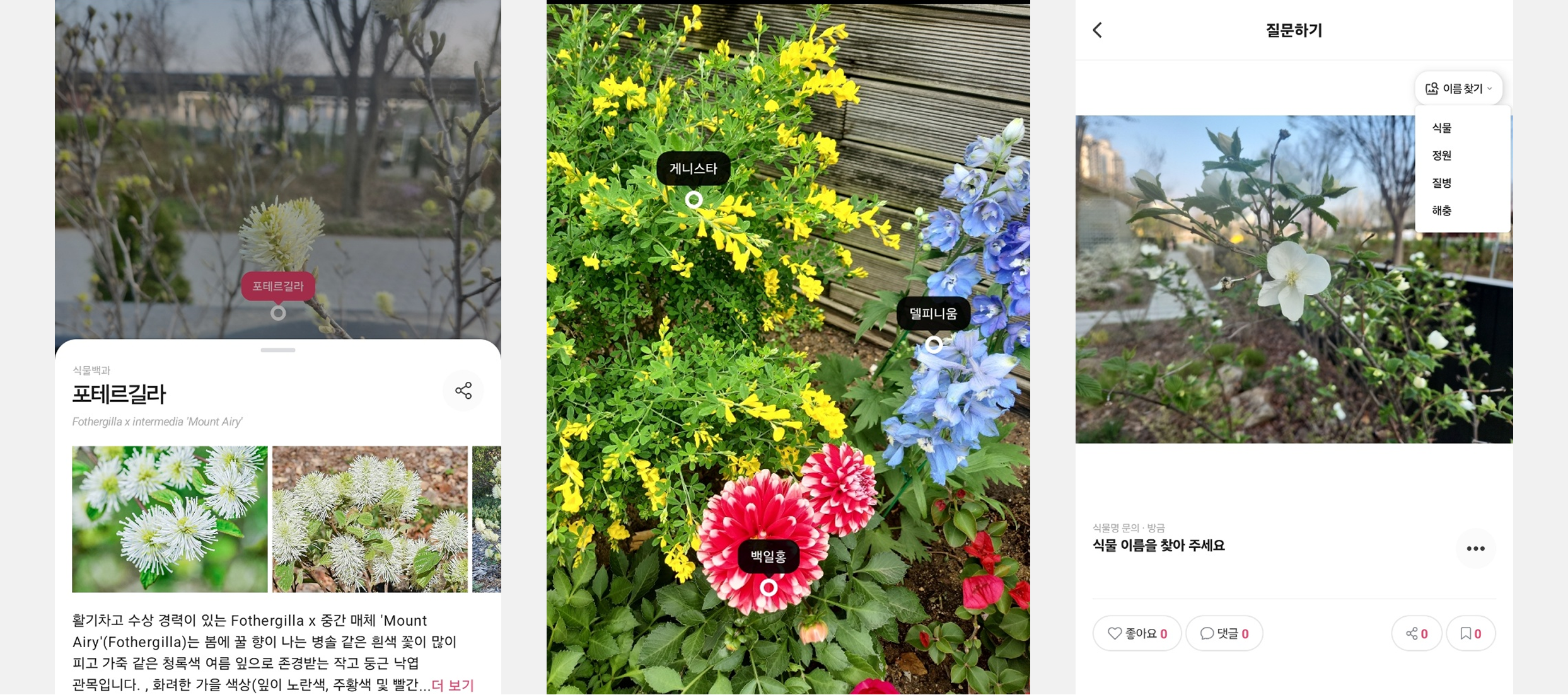The image size is (1568, 695).
Task: Open second 포테르길라 reference photo
Action: 369,519
